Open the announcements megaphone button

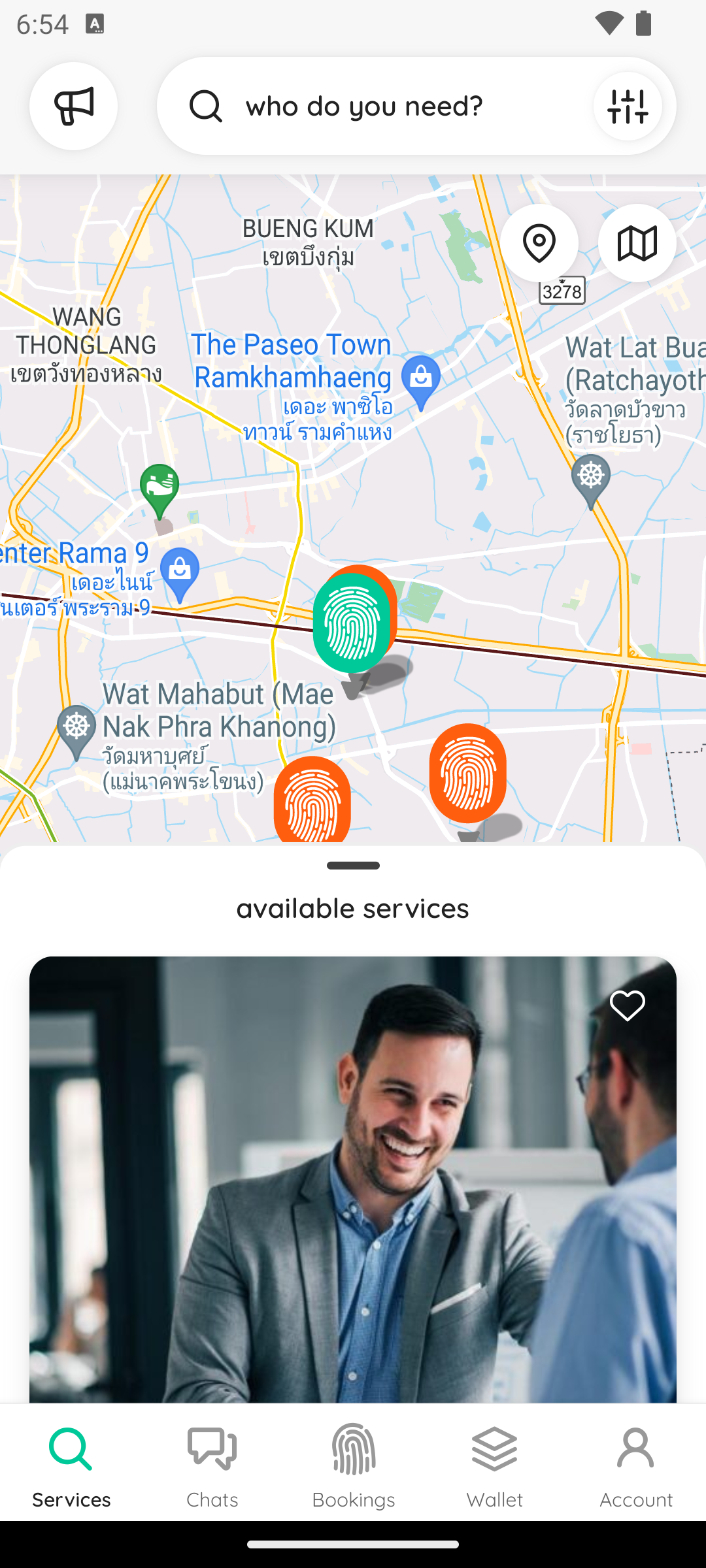click(73, 106)
